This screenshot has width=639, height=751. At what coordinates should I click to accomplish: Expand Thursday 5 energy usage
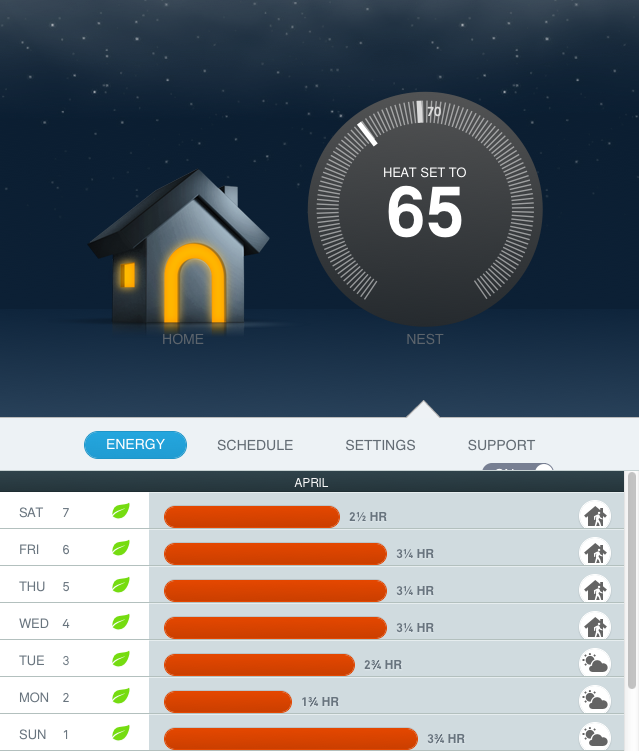click(x=320, y=590)
